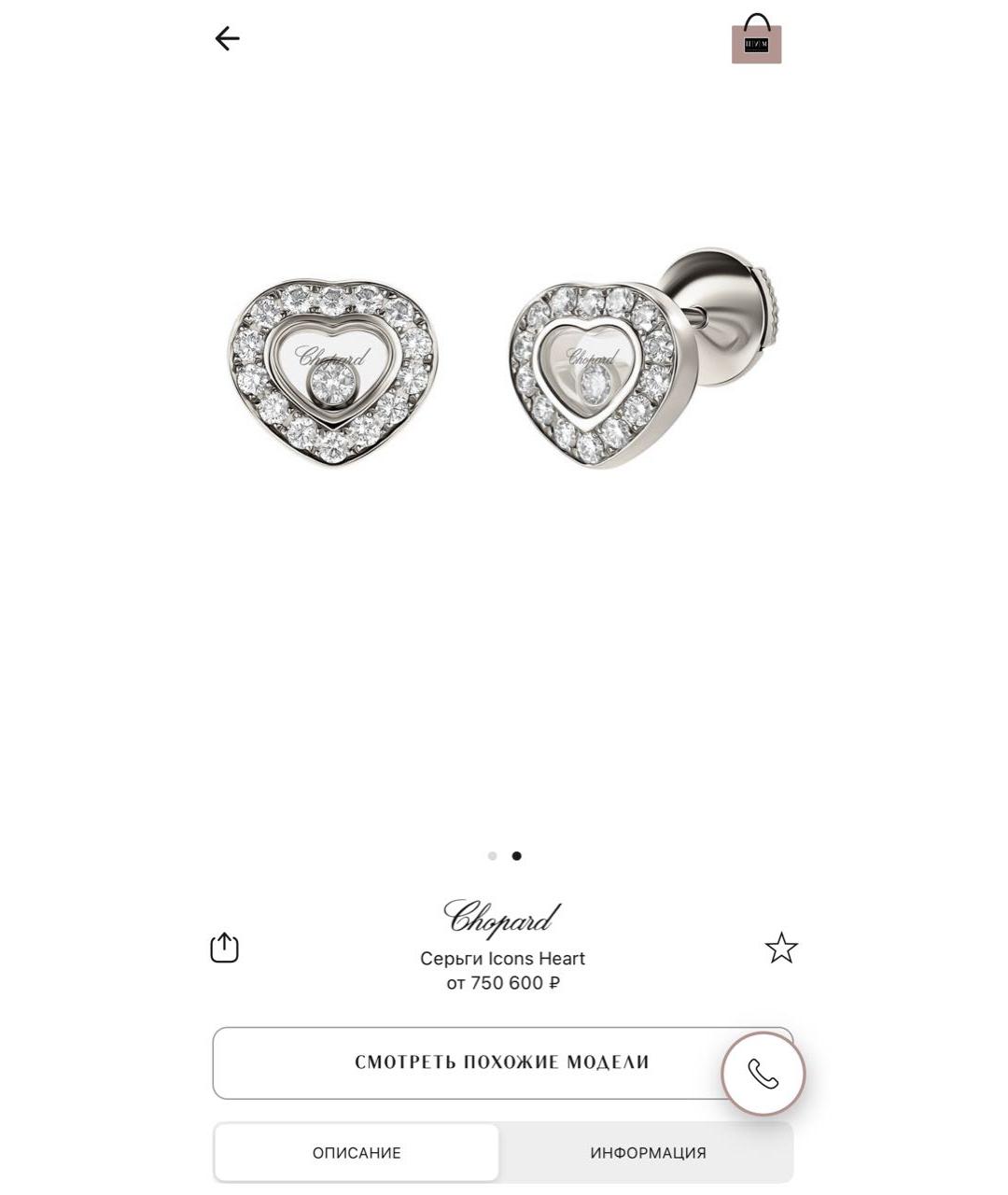Share the Icons Heart earrings

click(224, 948)
